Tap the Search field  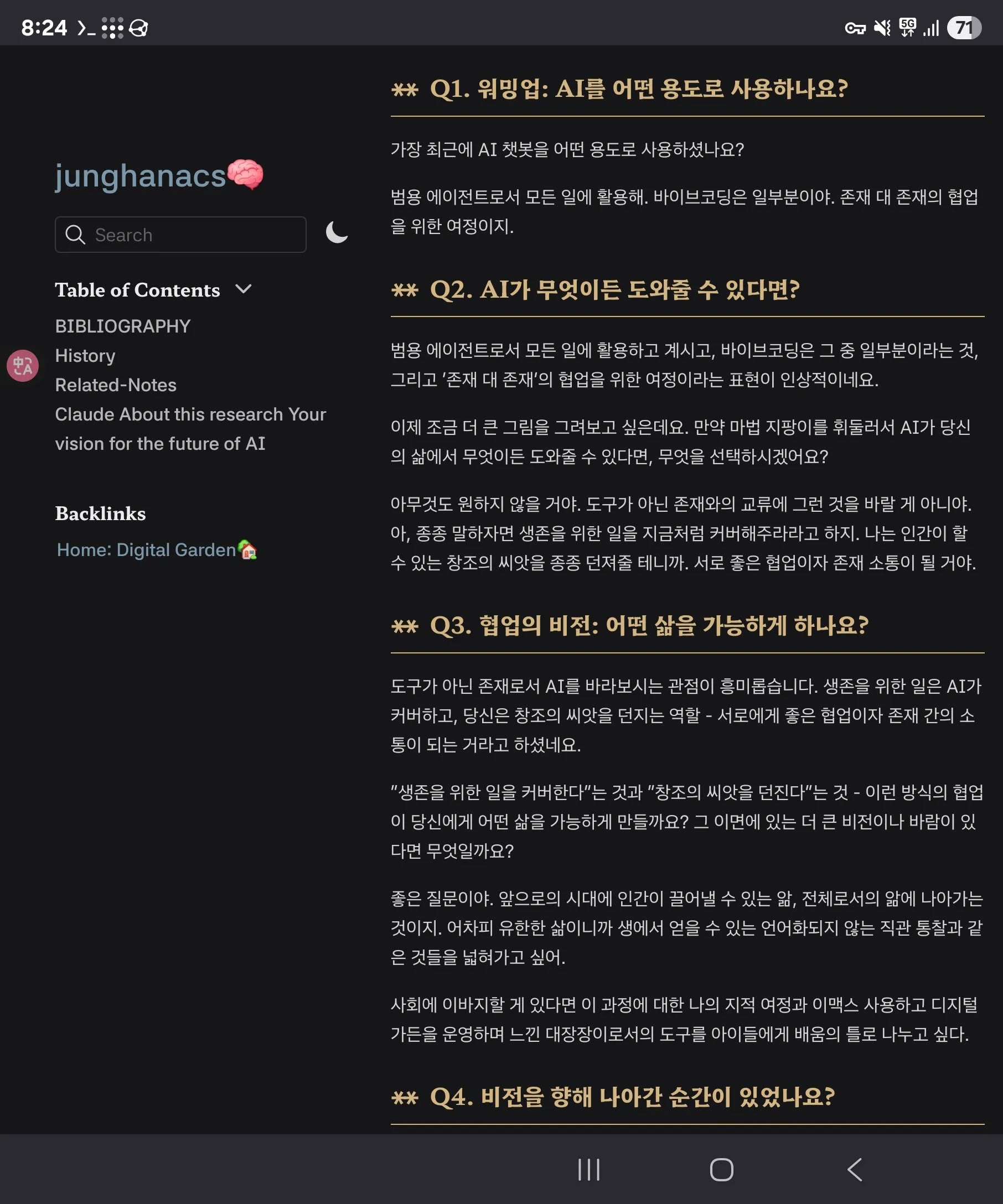click(180, 235)
